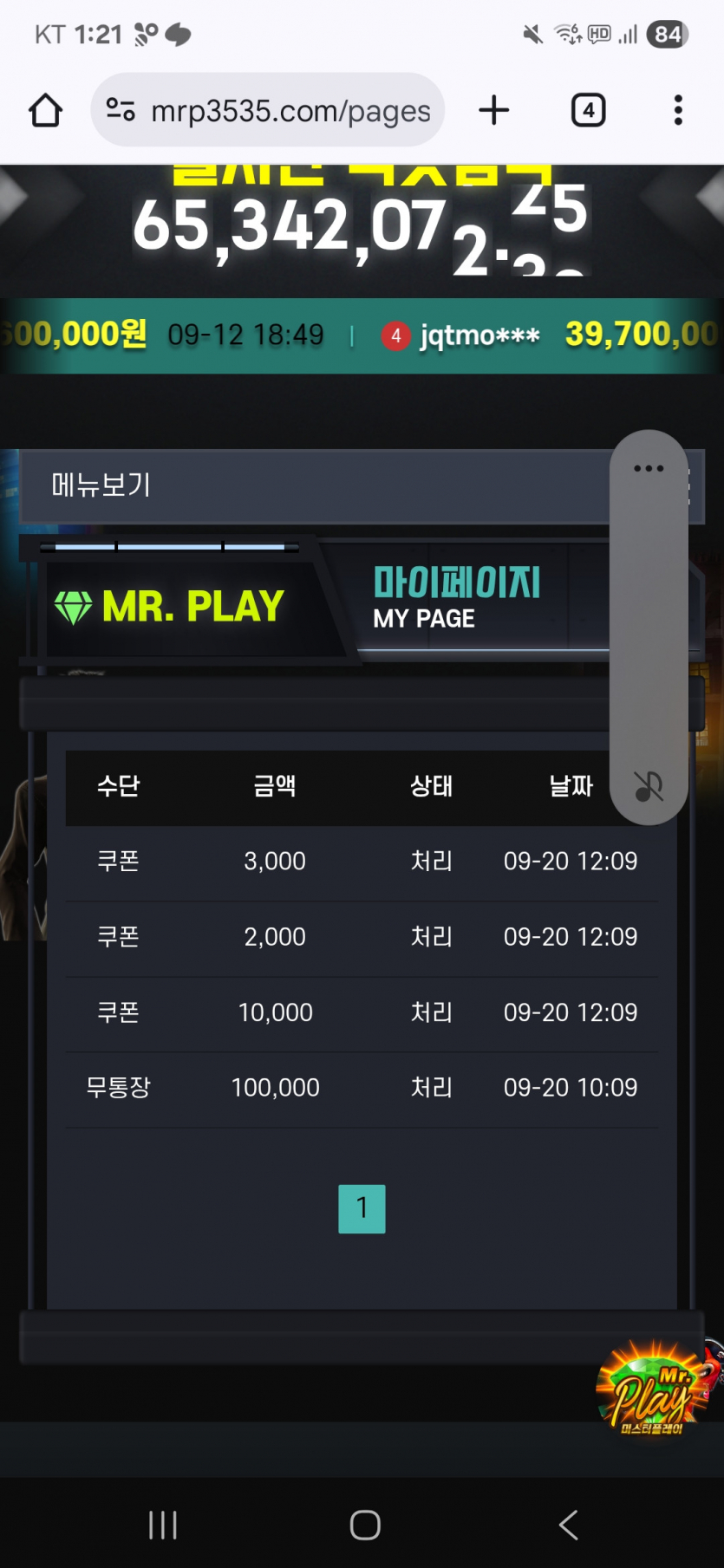Open the floating panel's three-dot options
Viewport: 724px width, 1568px height.
(649, 468)
